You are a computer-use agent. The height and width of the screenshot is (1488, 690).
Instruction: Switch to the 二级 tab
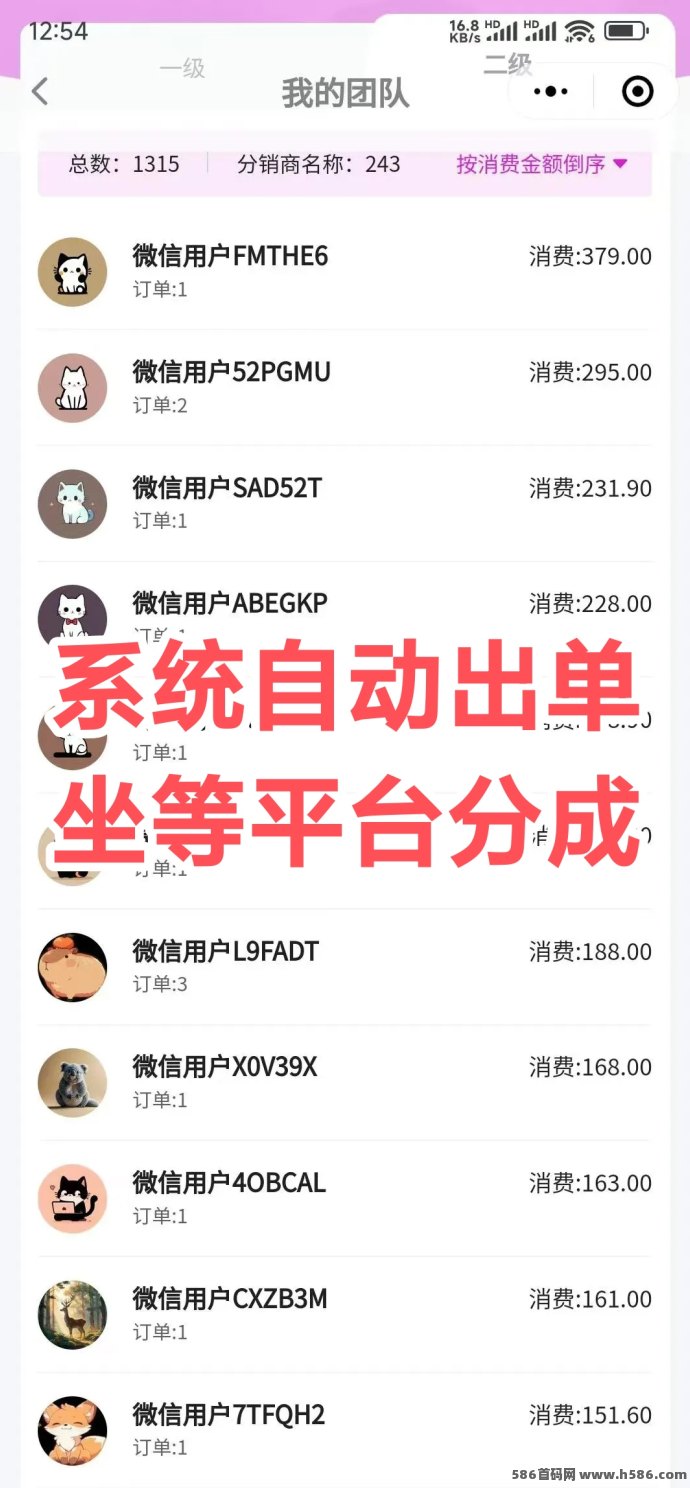click(507, 65)
